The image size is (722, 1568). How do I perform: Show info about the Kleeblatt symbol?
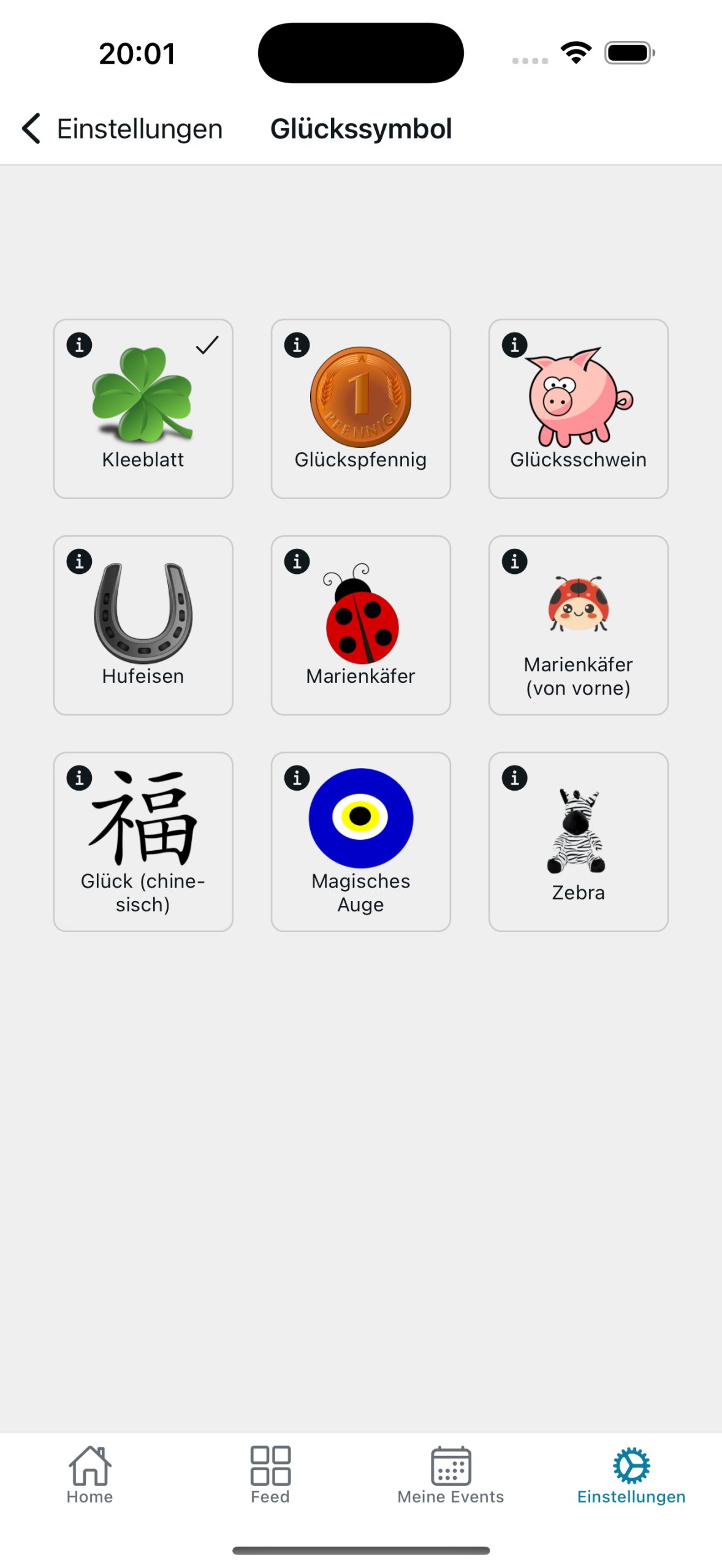coord(80,345)
